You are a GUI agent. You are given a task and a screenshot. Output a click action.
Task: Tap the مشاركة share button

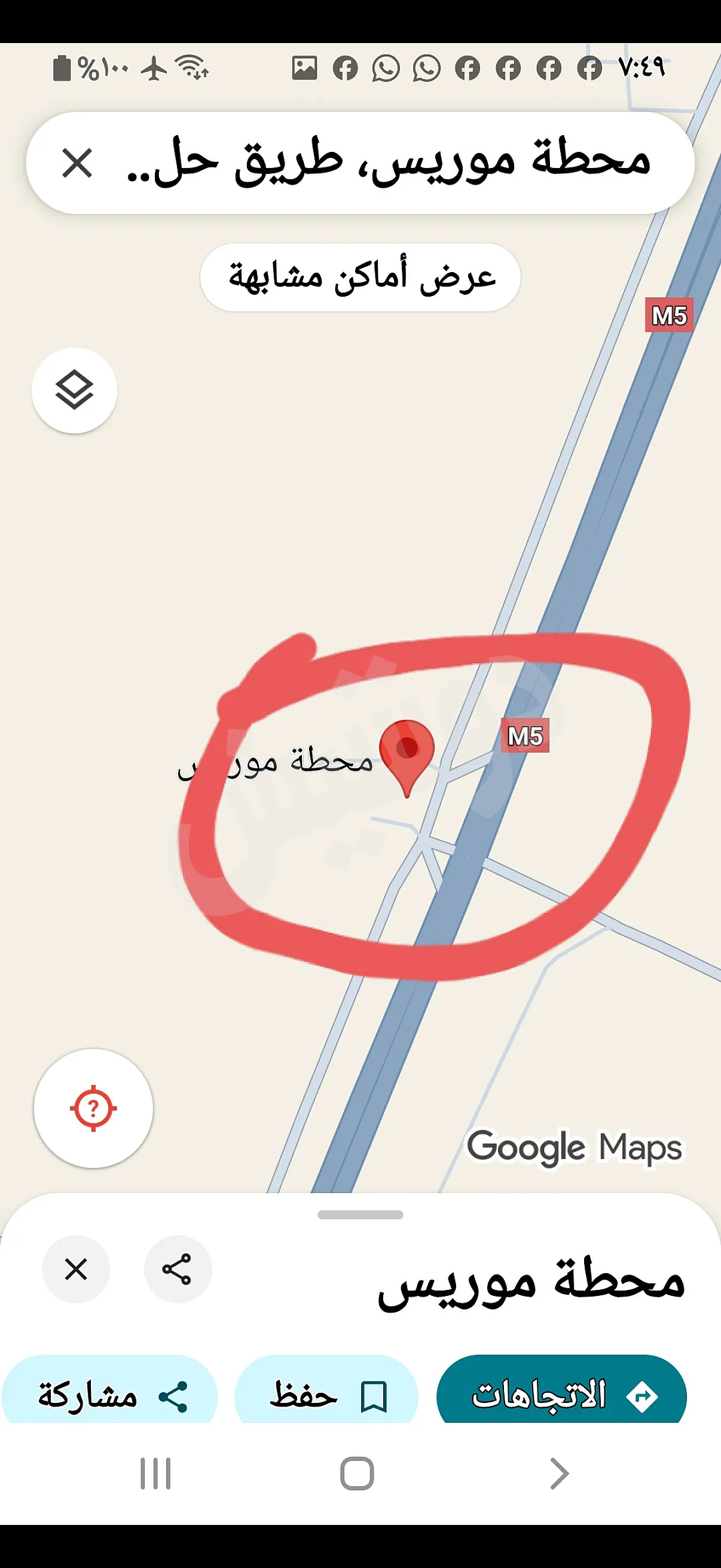(x=110, y=1394)
